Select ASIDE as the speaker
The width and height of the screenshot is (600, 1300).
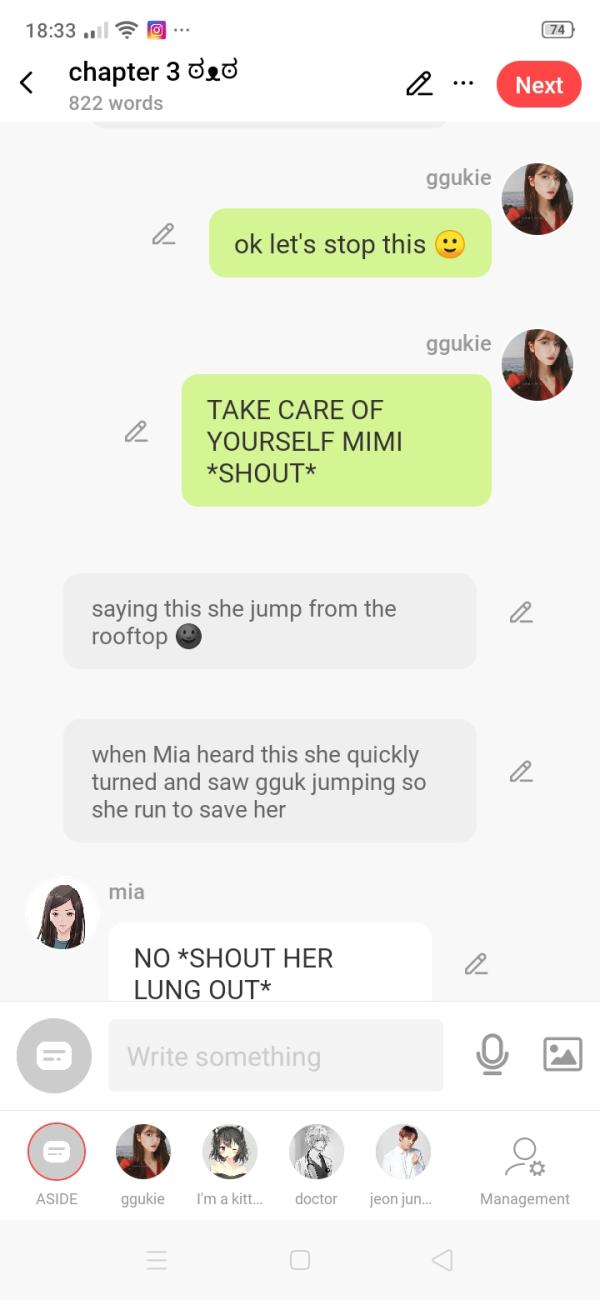pyautogui.click(x=57, y=1152)
